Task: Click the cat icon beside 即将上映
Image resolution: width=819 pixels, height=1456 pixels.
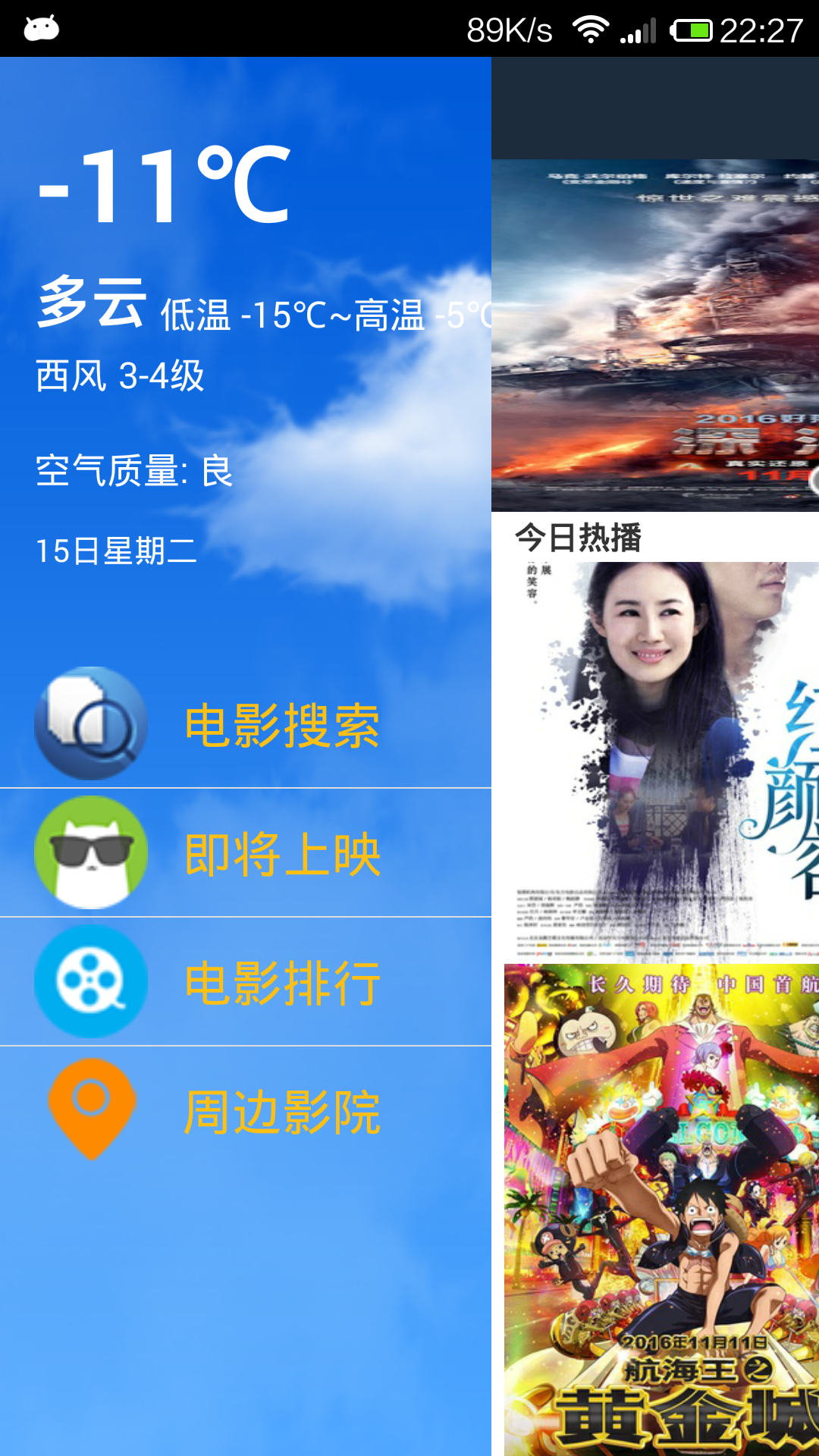Action: click(93, 852)
